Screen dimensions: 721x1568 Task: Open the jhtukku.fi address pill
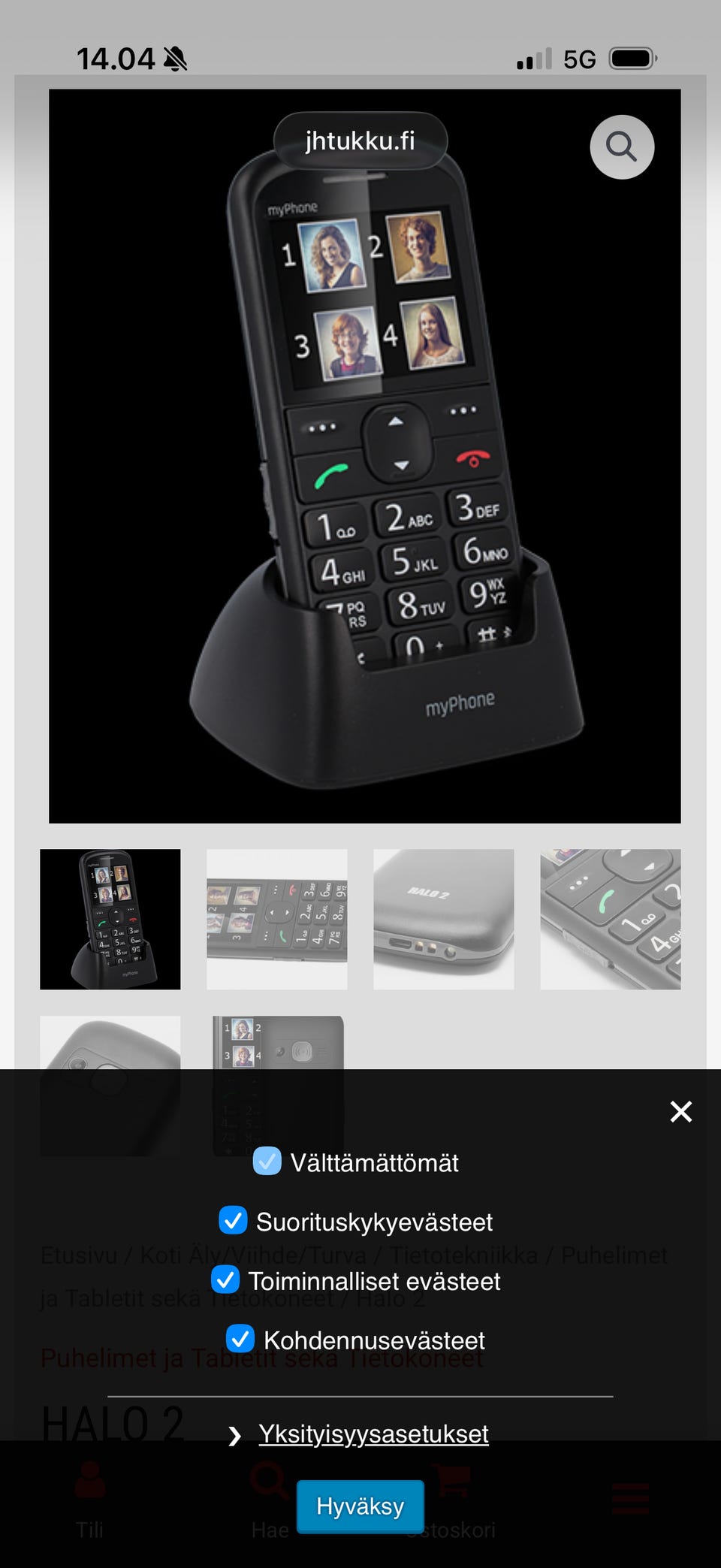click(x=360, y=140)
